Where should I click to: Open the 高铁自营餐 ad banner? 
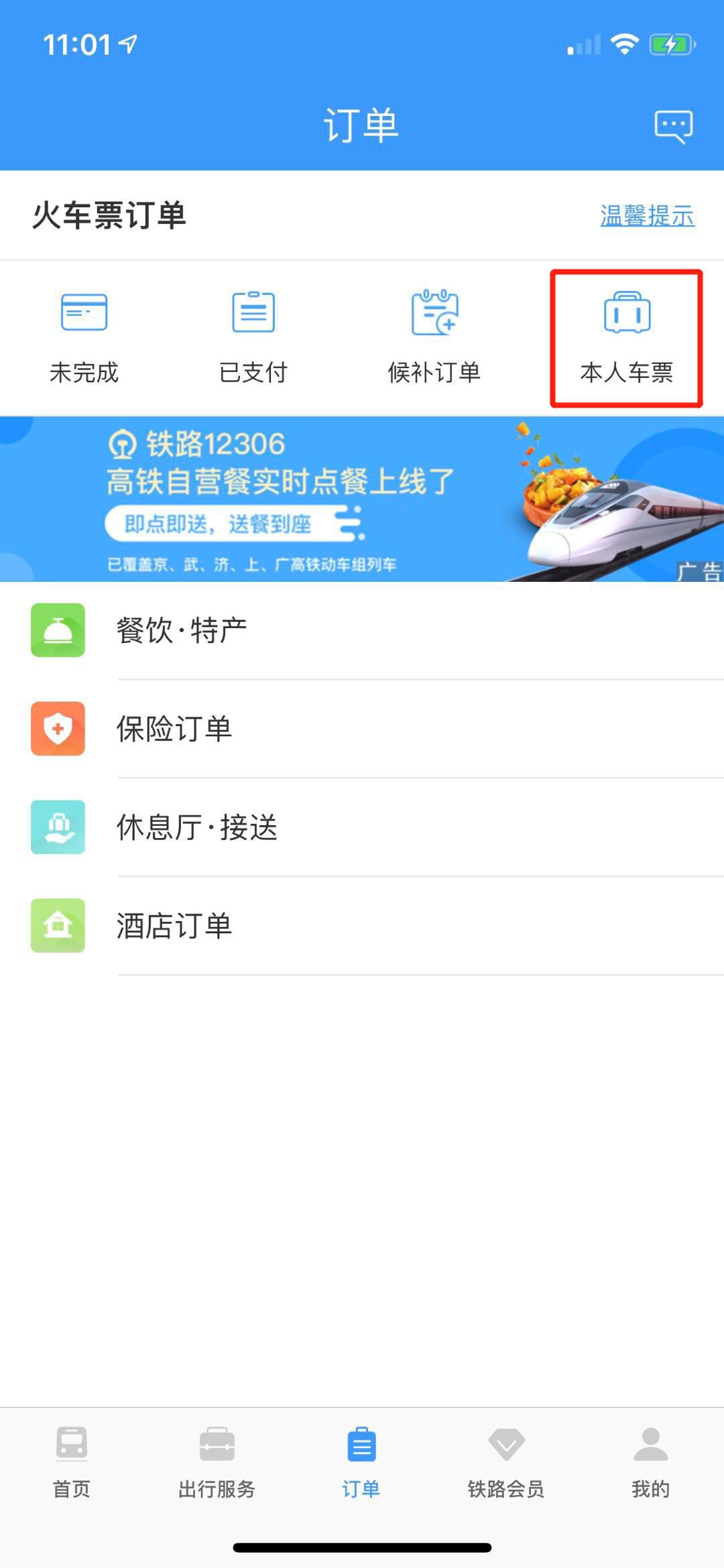pos(362,499)
